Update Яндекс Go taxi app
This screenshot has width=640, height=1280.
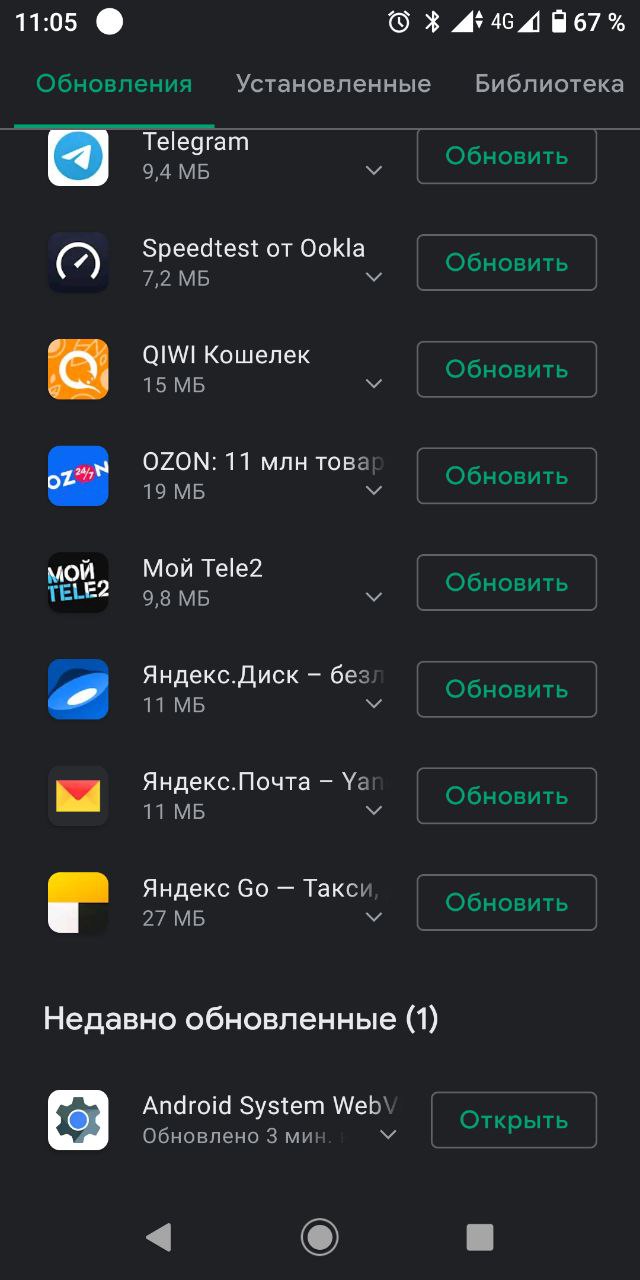(x=506, y=903)
